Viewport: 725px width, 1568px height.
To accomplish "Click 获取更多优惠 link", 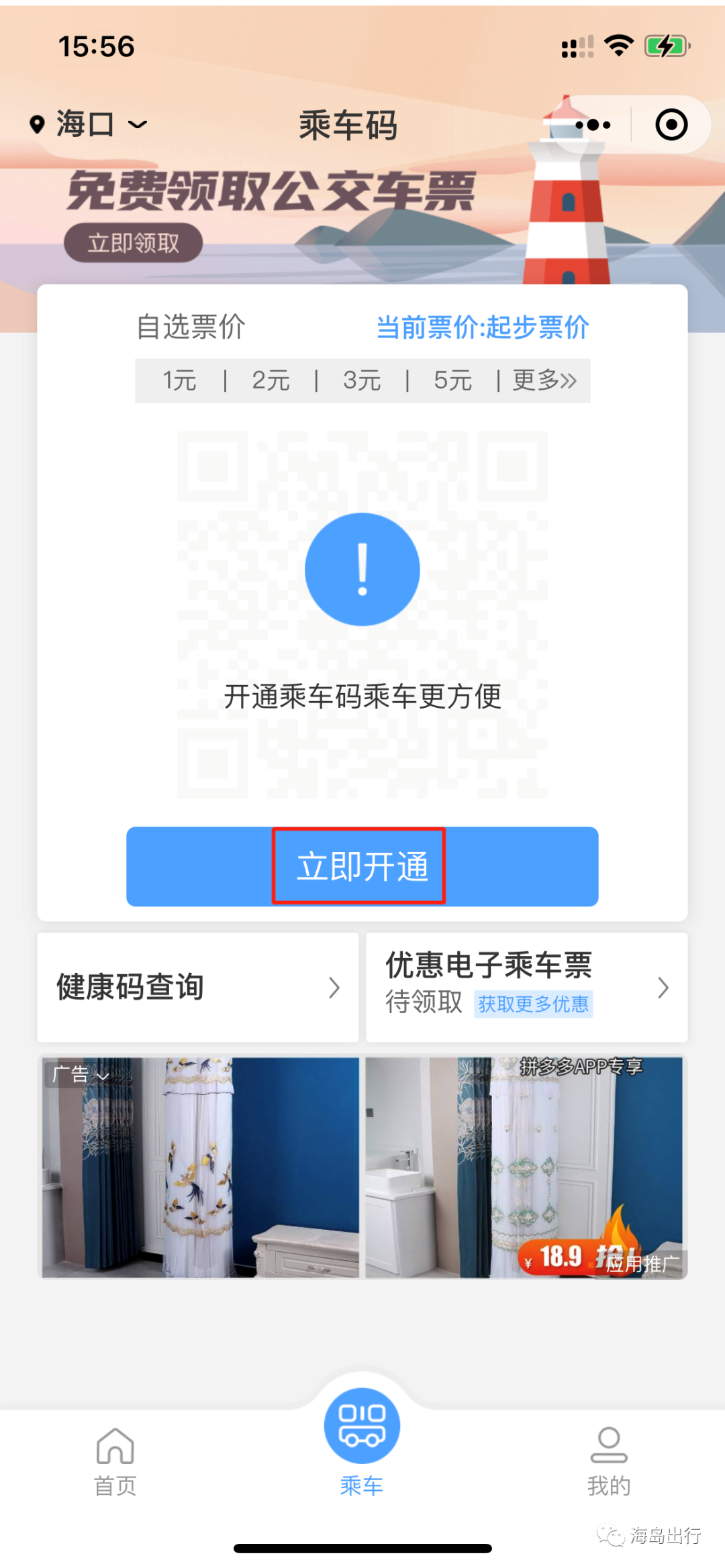I will pyautogui.click(x=532, y=1004).
